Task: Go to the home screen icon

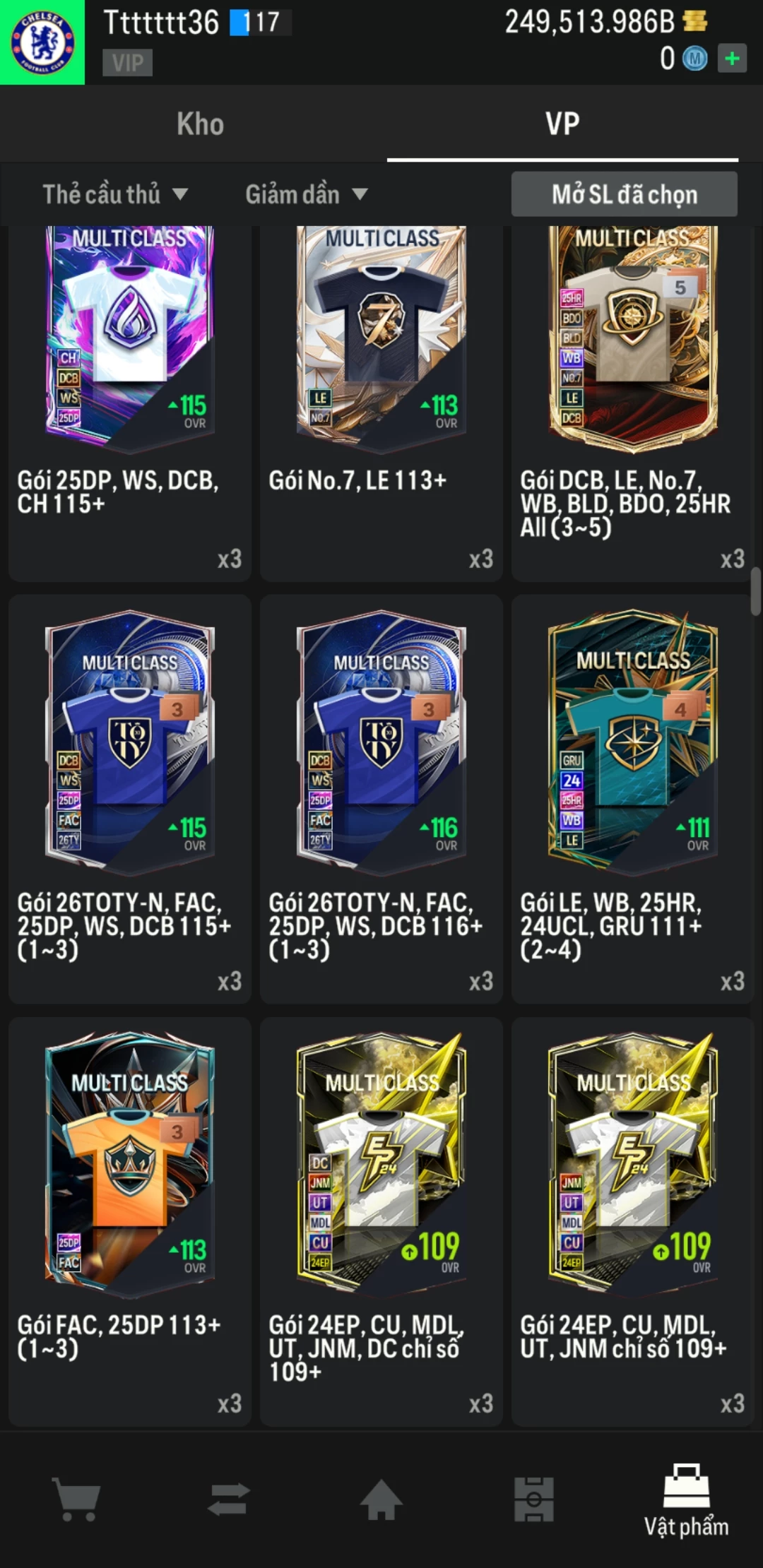Action: click(381, 1499)
